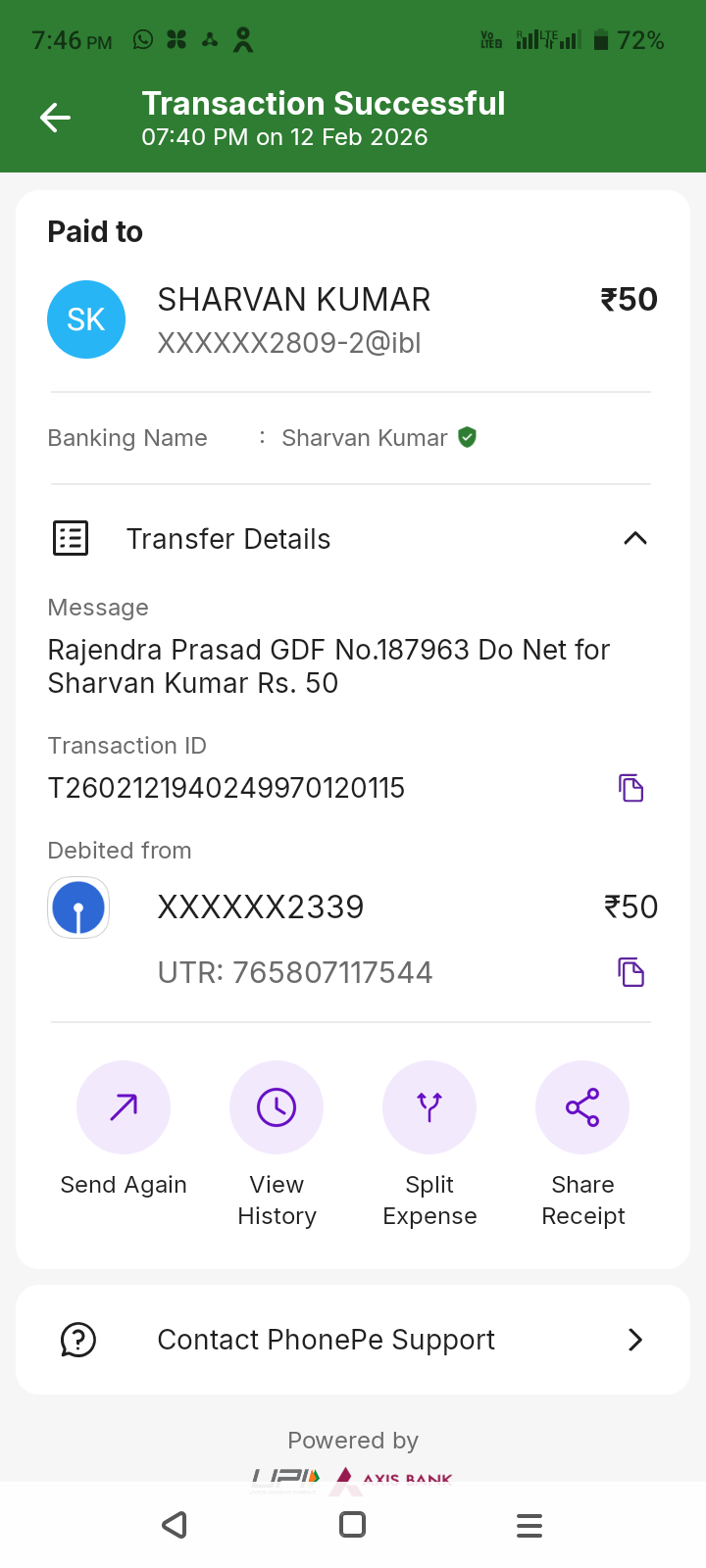Screen dimensions: 706x1568
Task: Copy the UTR number
Action: tap(630, 972)
